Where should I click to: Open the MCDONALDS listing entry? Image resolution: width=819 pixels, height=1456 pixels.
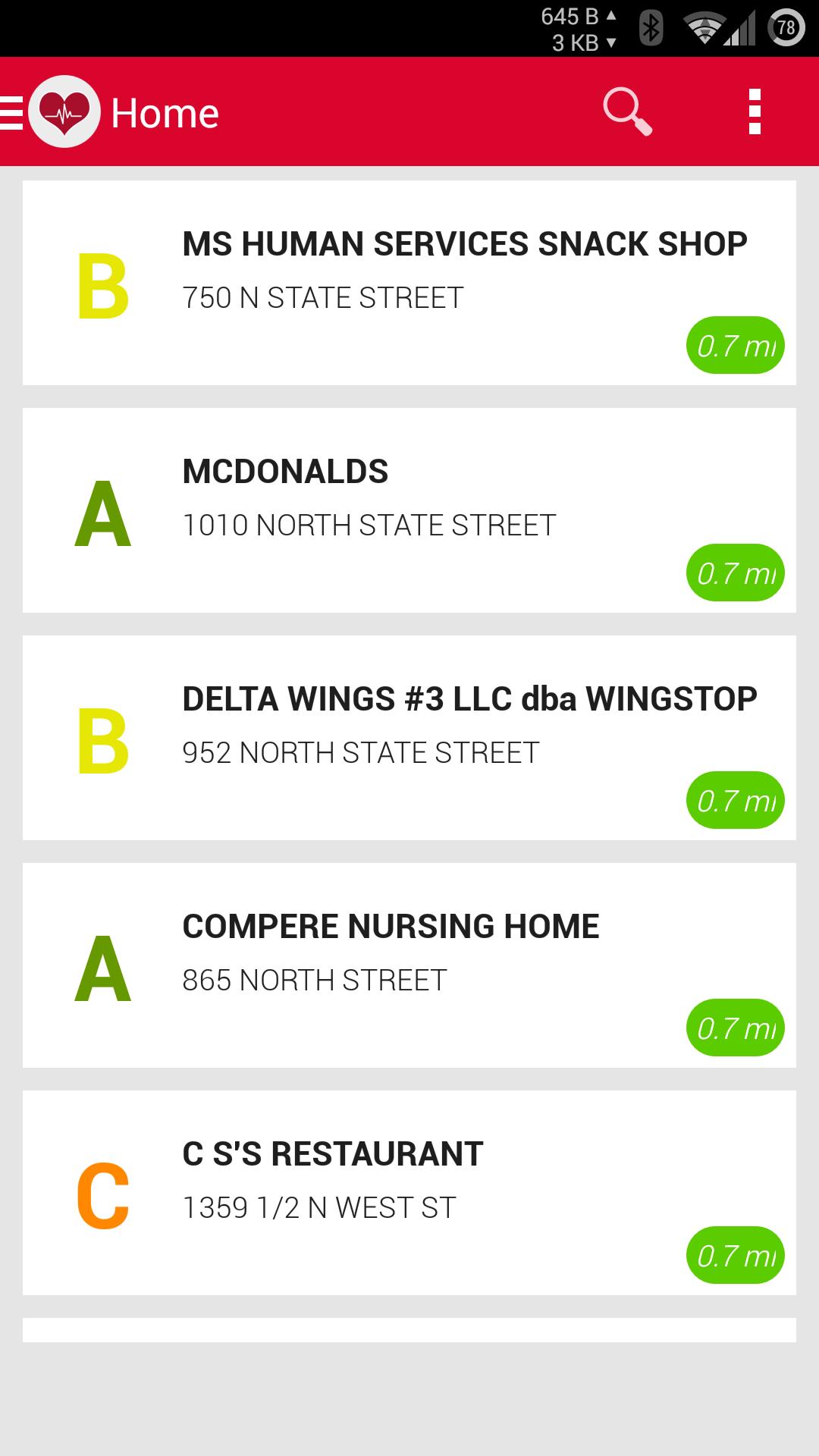tap(409, 508)
